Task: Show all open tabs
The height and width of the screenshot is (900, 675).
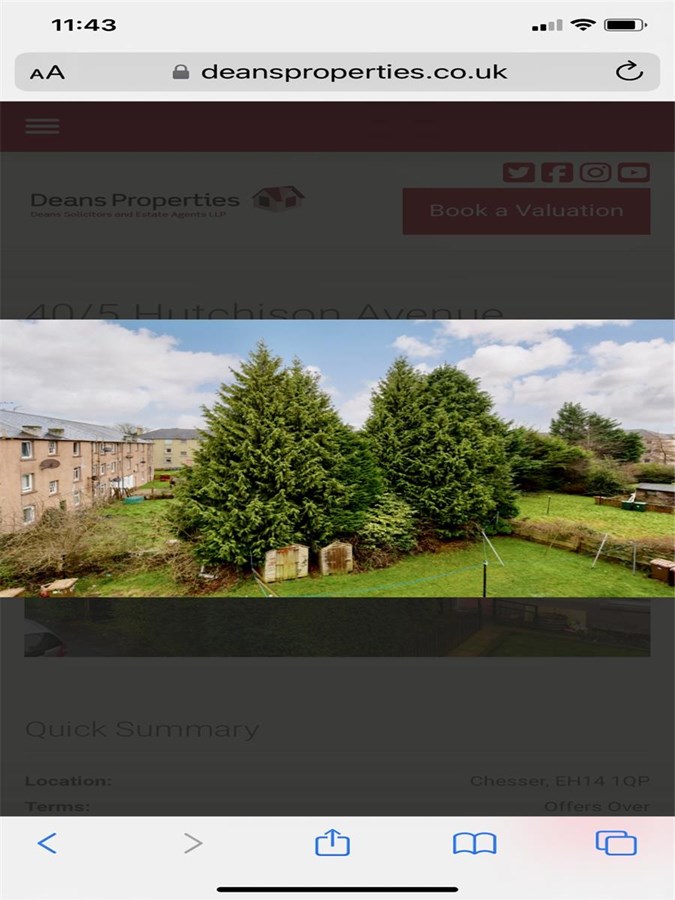Action: click(616, 843)
